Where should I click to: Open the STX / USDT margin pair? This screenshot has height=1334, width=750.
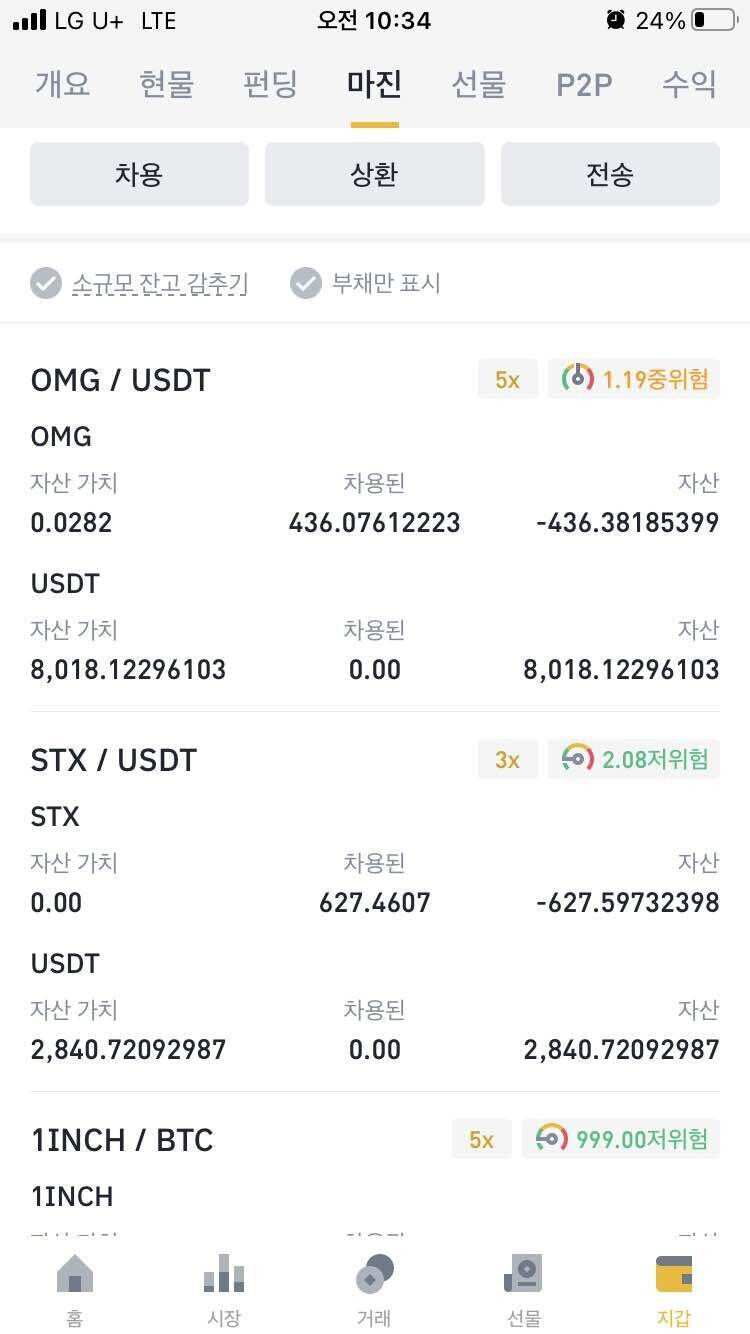pyautogui.click(x=114, y=760)
